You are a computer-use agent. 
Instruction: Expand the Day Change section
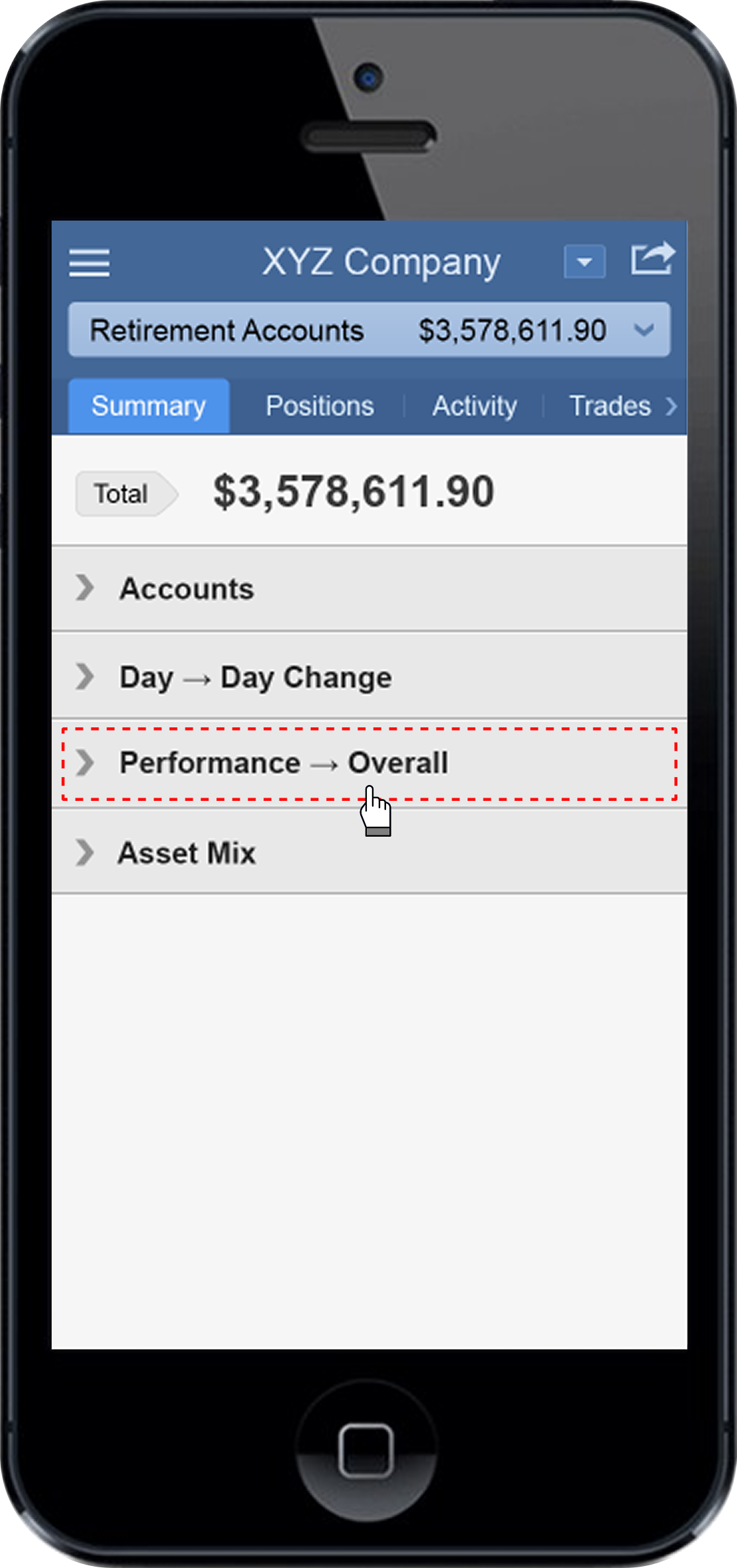point(369,677)
